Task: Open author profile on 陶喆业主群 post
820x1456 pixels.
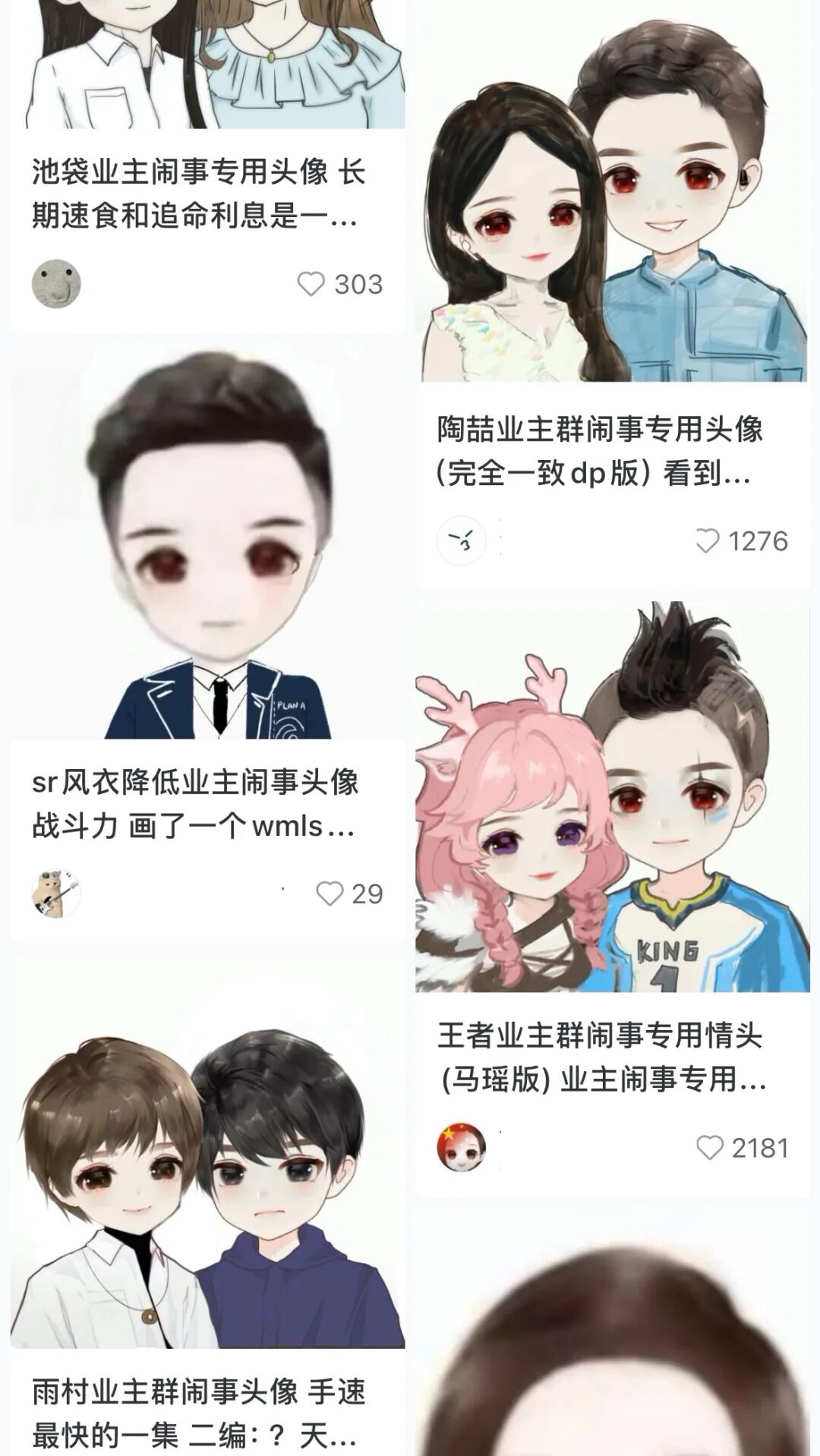Action: click(461, 540)
